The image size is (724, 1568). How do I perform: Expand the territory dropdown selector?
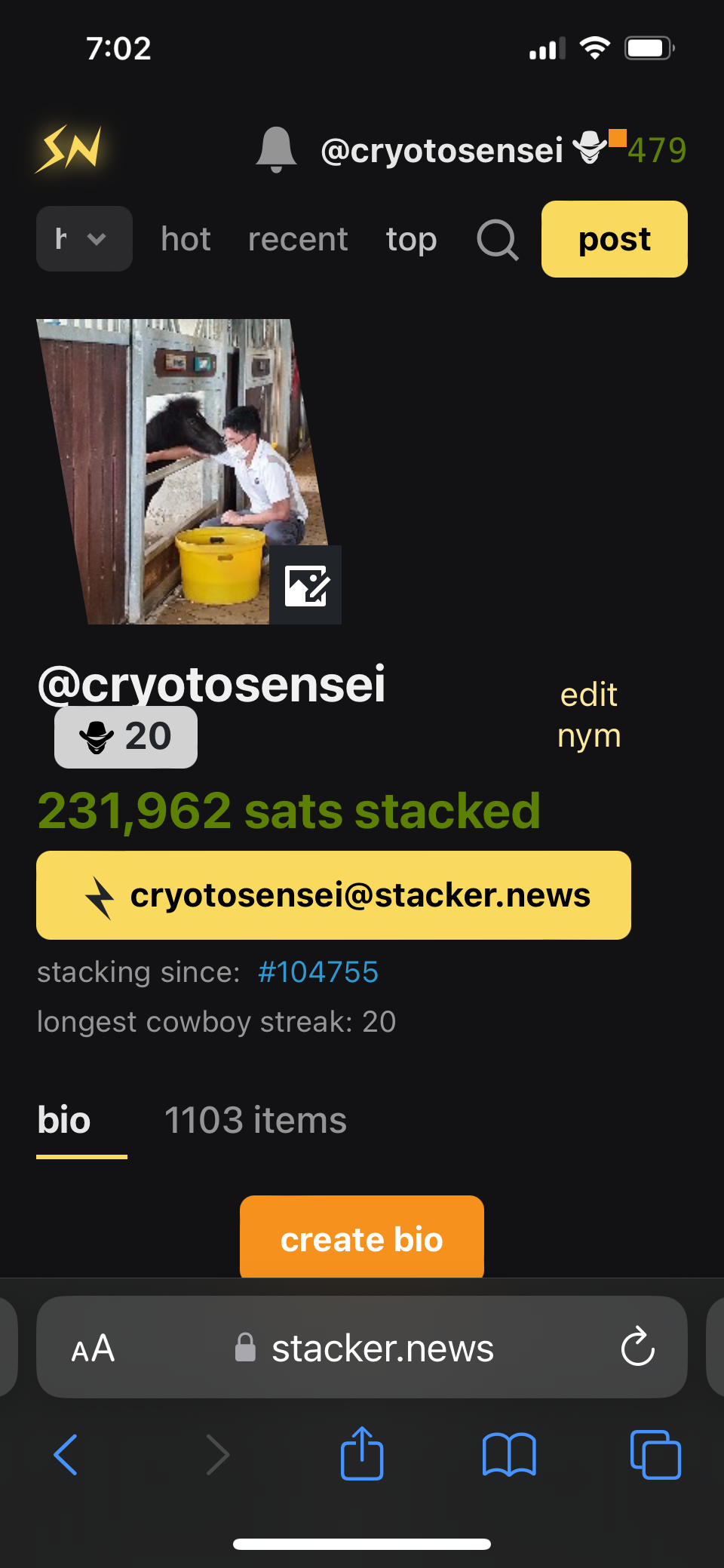coord(84,239)
